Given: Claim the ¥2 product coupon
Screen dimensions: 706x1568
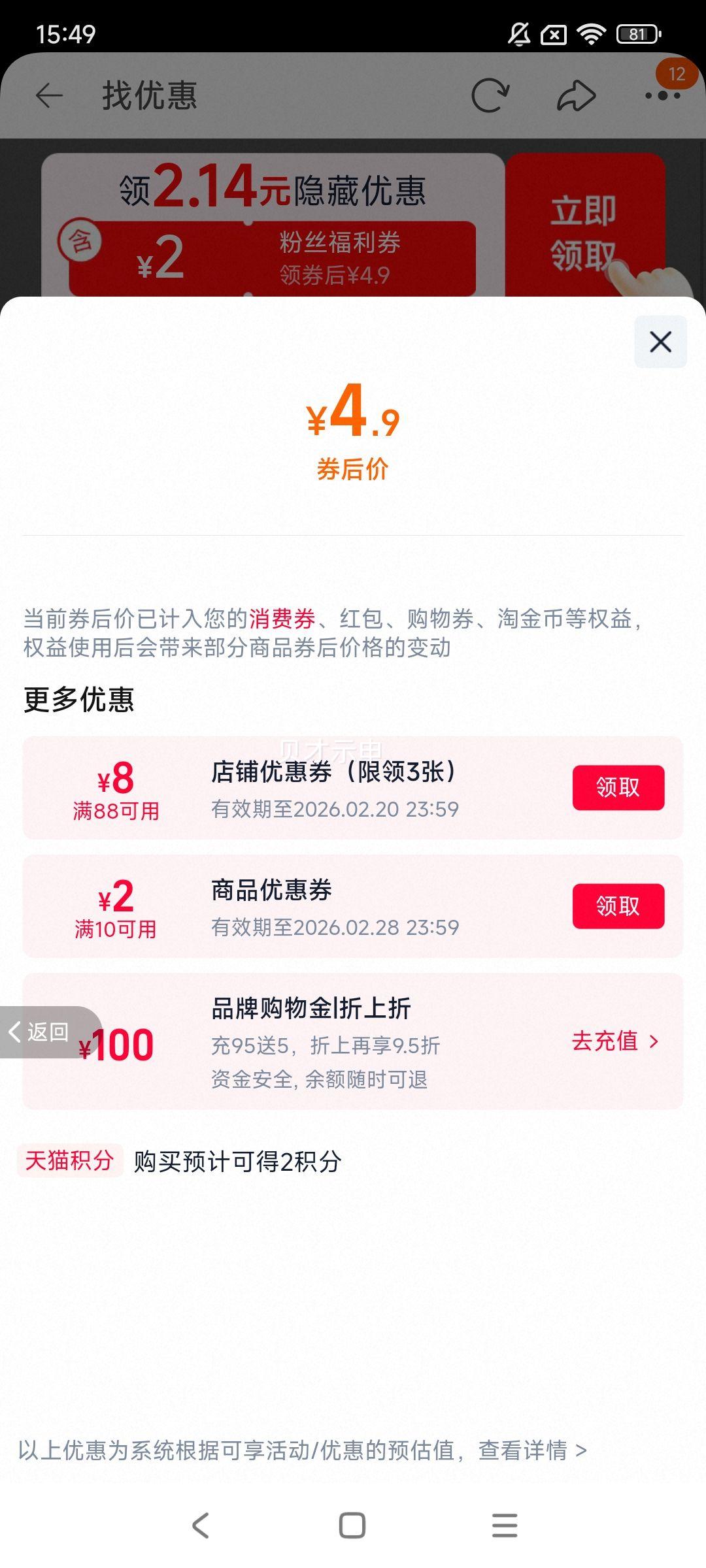Looking at the screenshot, I should pyautogui.click(x=618, y=906).
